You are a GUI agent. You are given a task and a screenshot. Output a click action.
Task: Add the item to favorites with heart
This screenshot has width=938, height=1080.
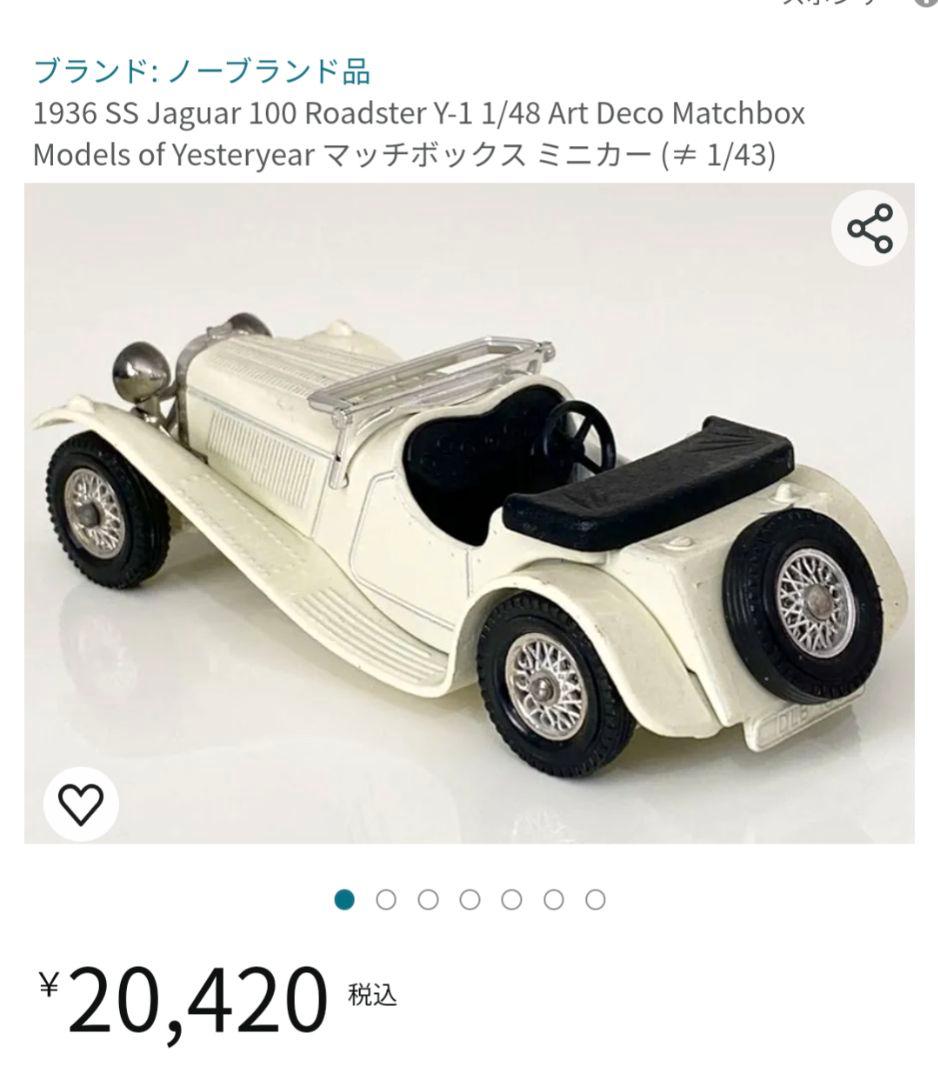[82, 803]
